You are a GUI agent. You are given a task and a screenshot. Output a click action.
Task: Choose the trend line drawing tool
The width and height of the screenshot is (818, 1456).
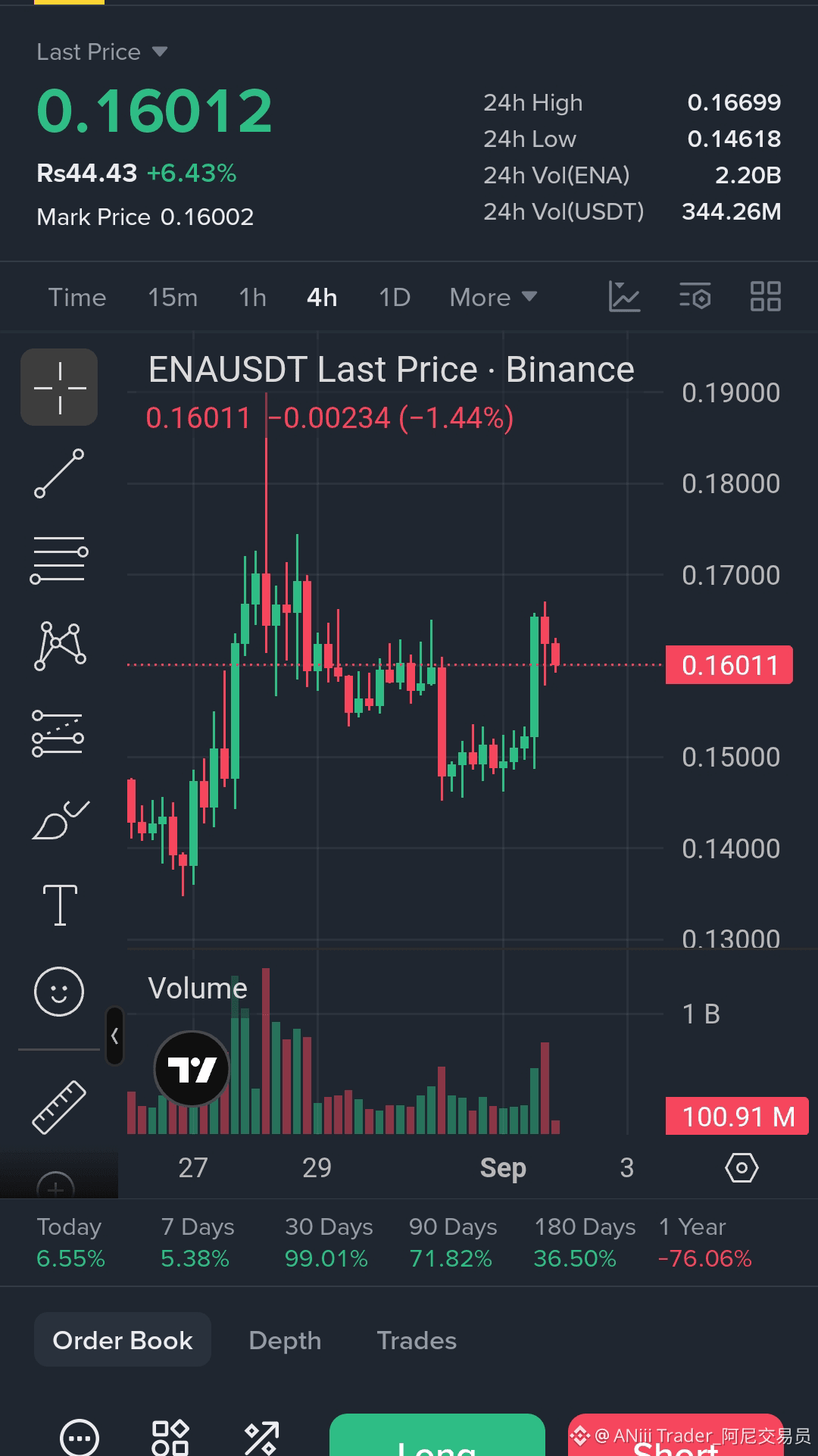click(59, 473)
